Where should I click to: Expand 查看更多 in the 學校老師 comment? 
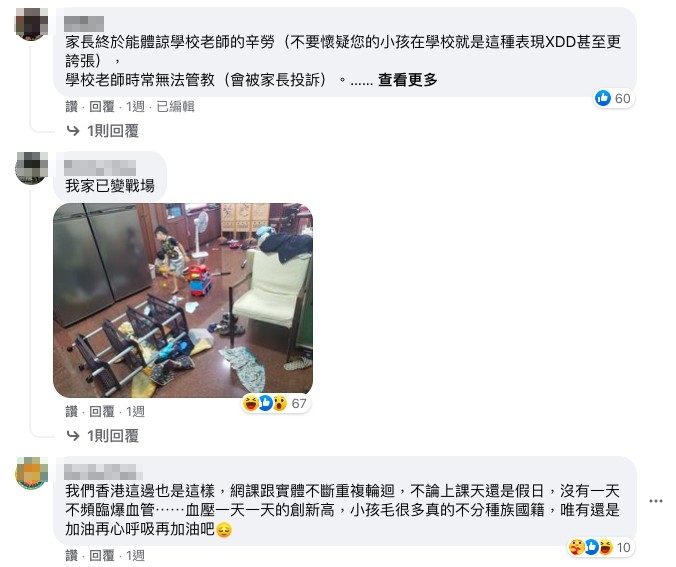tap(407, 80)
